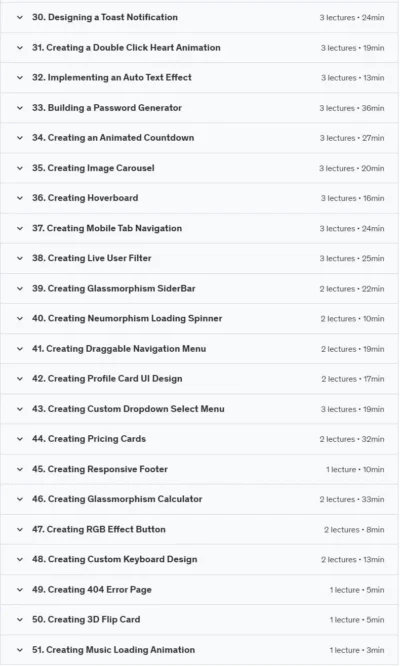This screenshot has height=666, width=400.
Task: Expand section 40 Neumorphism Loading Spinner
Action: 199,319
